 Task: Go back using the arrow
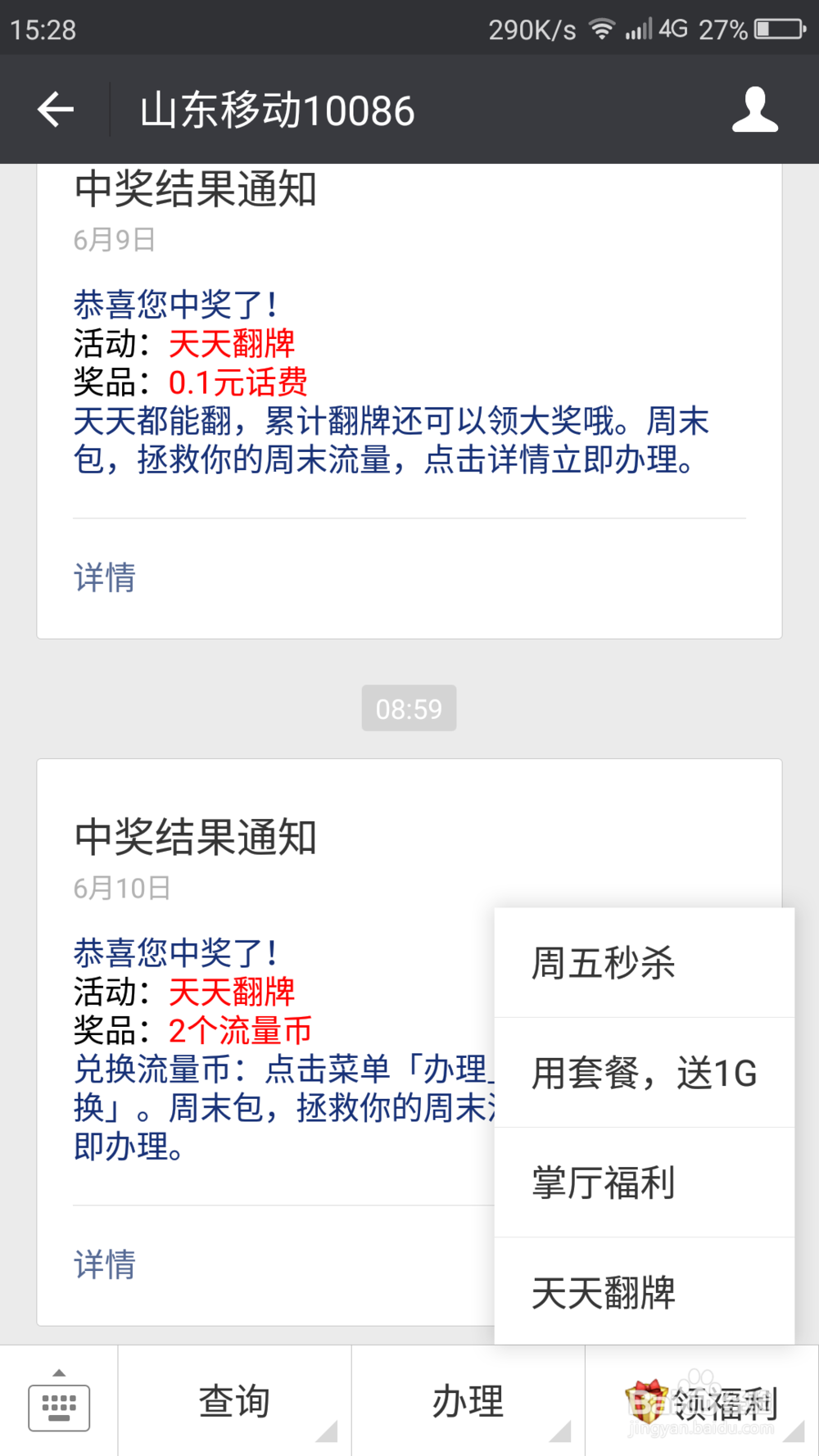click(56, 110)
